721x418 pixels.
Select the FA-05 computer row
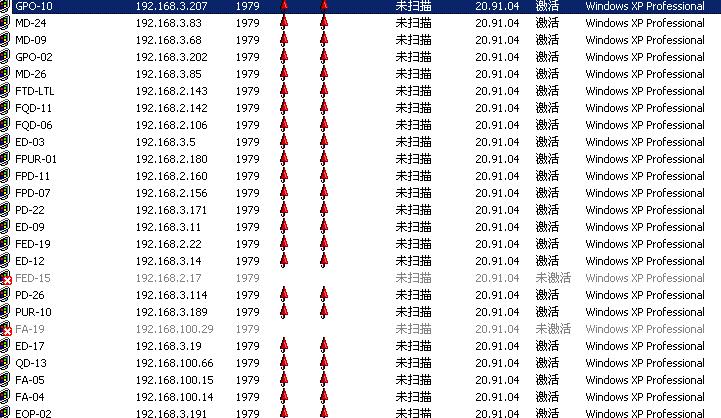30,380
